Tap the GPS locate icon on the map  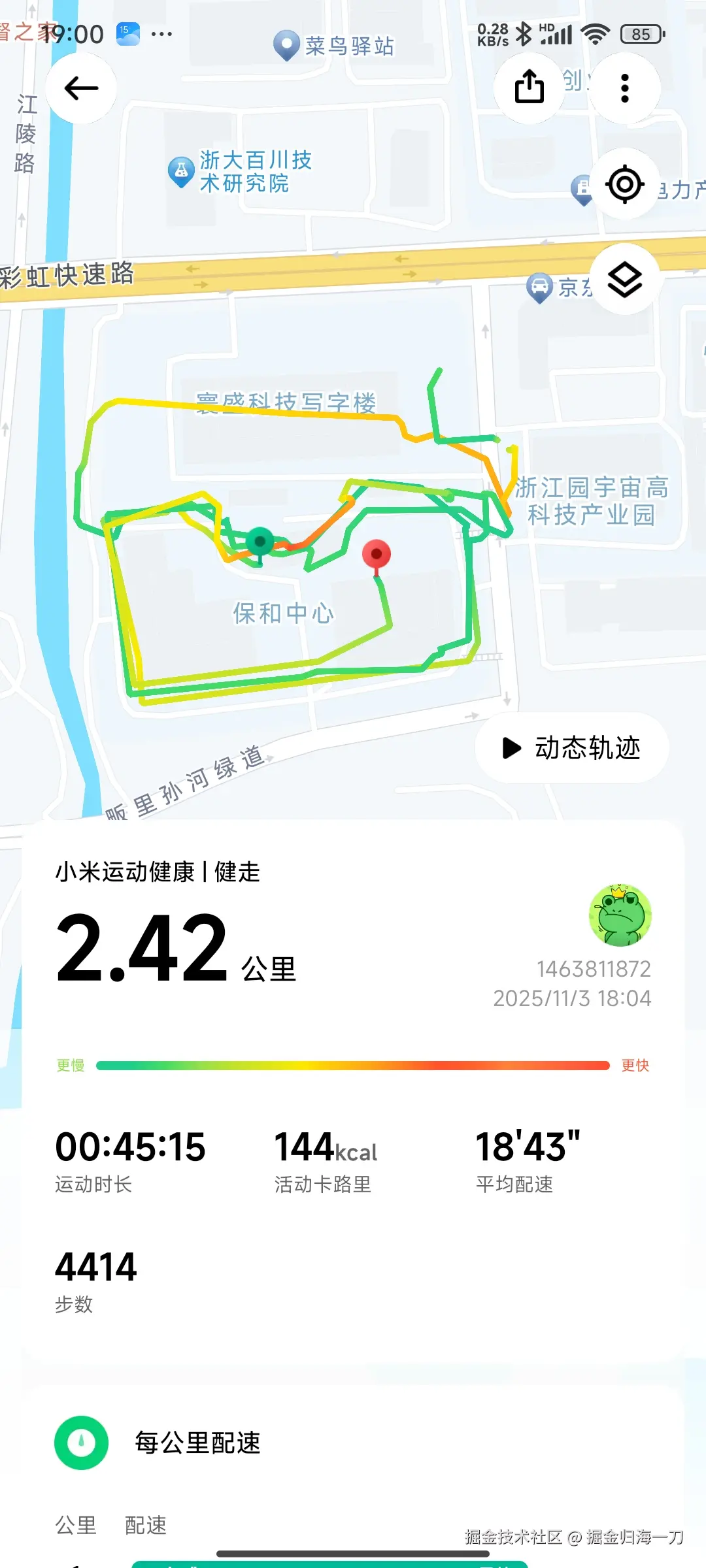(625, 184)
